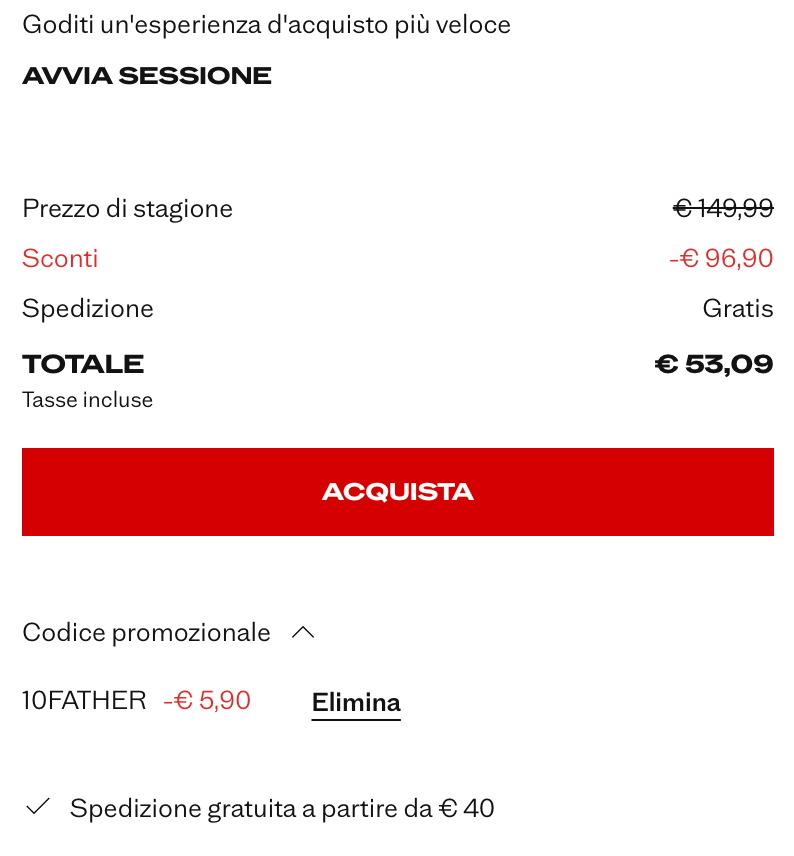Tap the red ACQUISTA button
794x856 pixels.
click(x=397, y=492)
